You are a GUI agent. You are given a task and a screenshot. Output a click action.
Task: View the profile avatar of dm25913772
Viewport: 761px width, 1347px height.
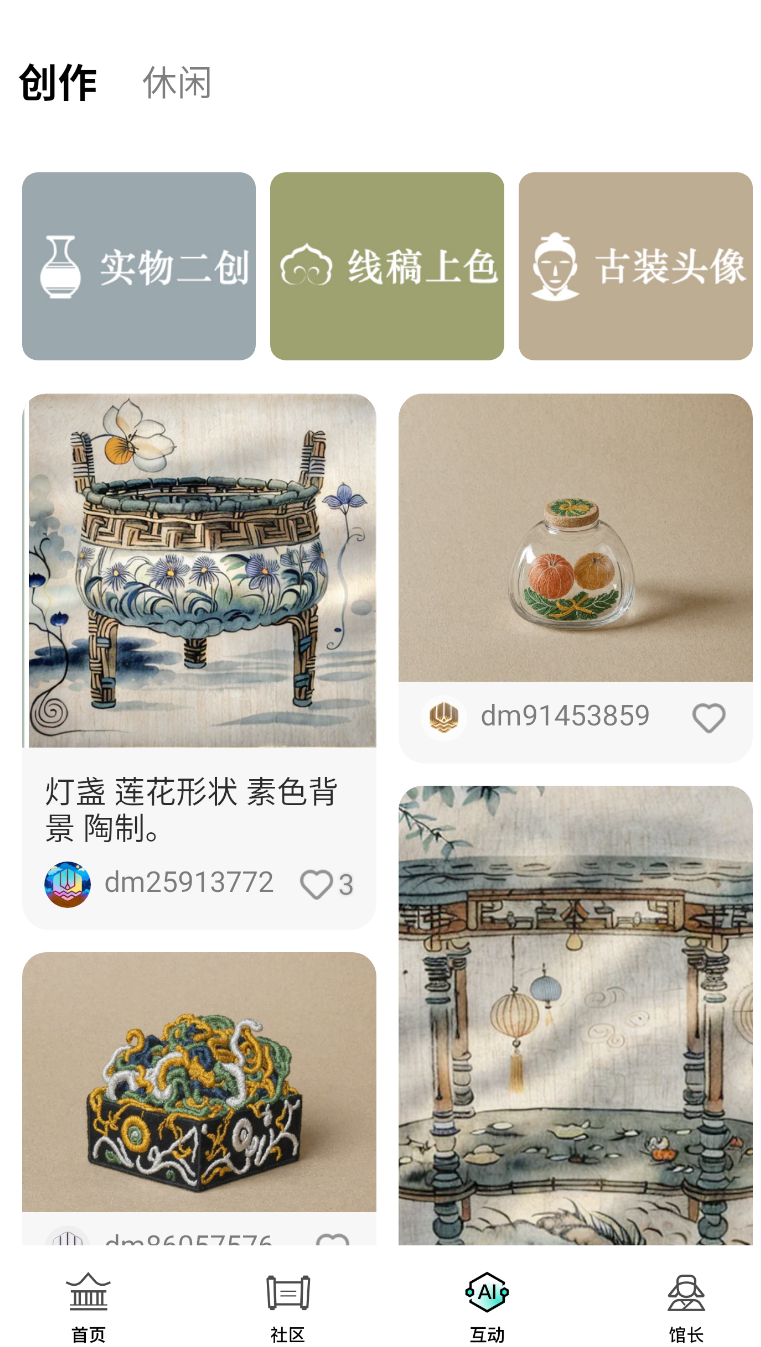68,885
